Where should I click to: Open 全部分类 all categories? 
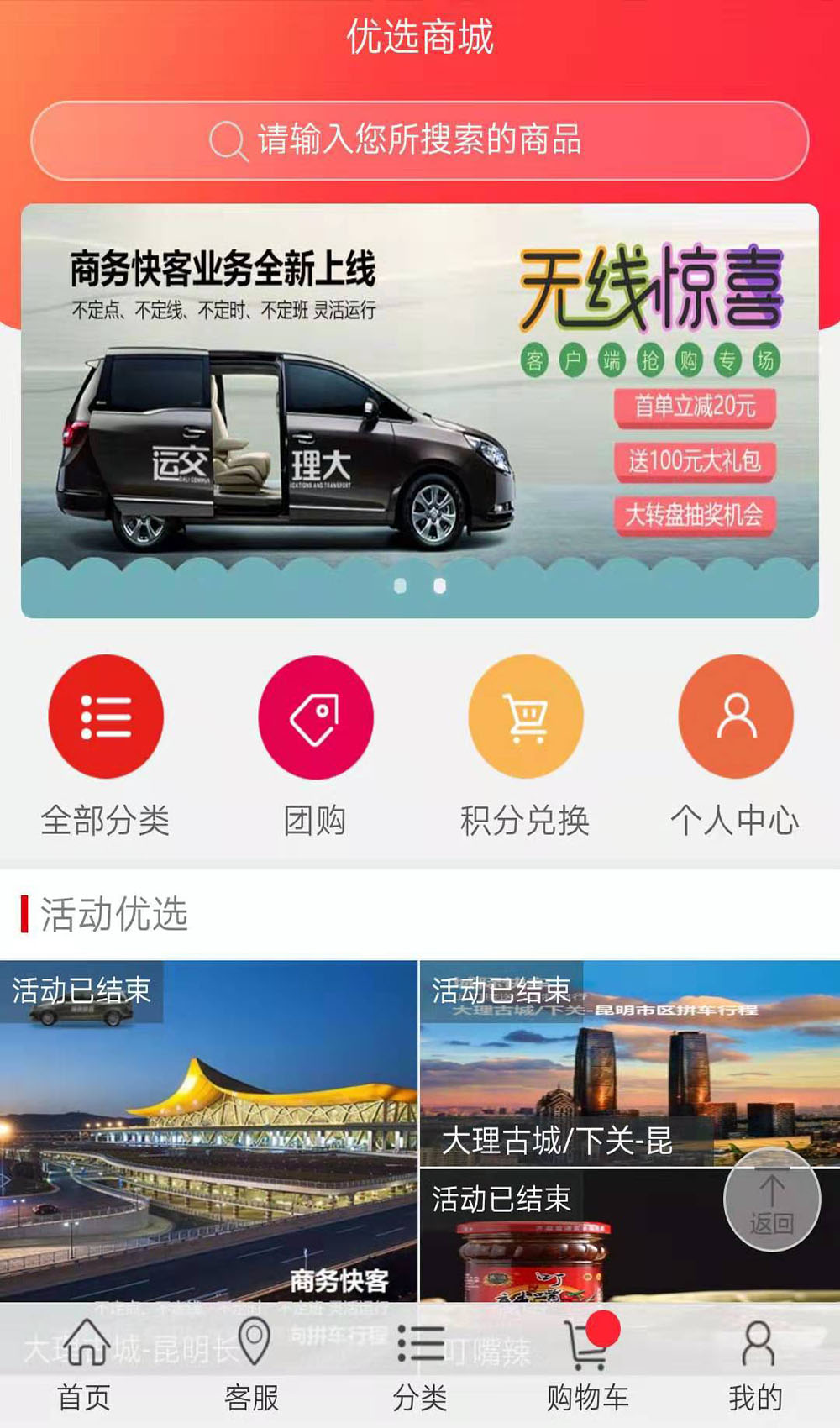(106, 747)
